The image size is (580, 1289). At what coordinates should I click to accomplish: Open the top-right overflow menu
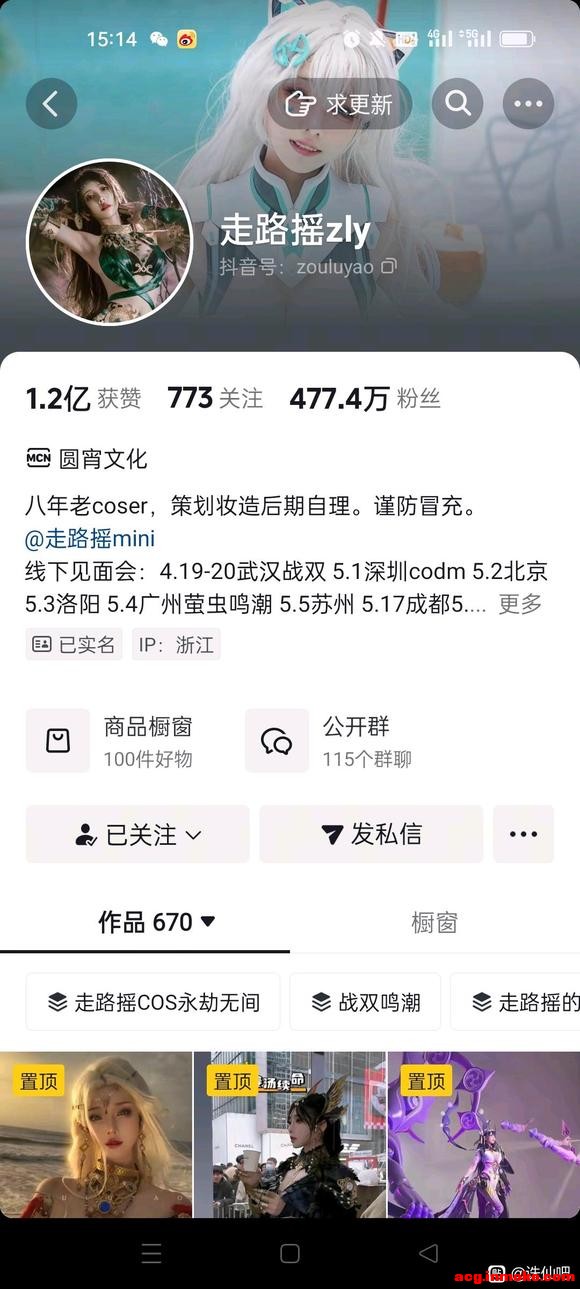(x=528, y=103)
